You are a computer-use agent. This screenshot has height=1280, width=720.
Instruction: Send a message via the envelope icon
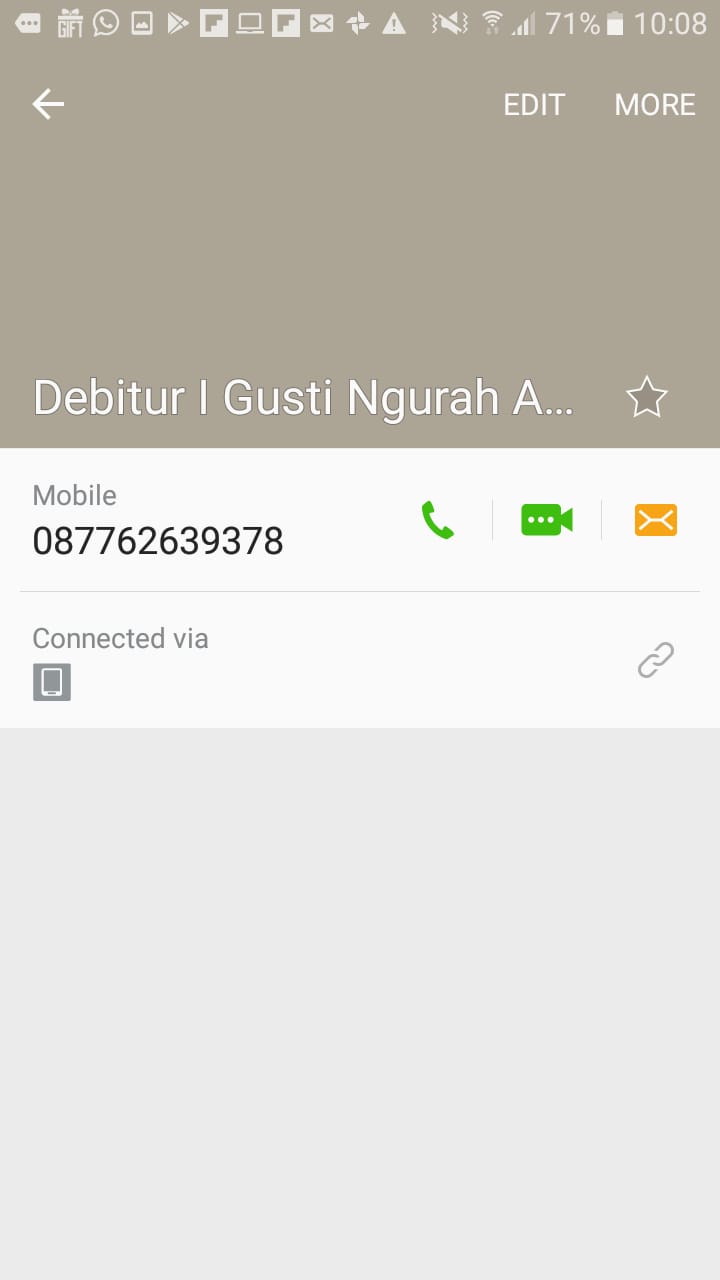[x=656, y=520]
